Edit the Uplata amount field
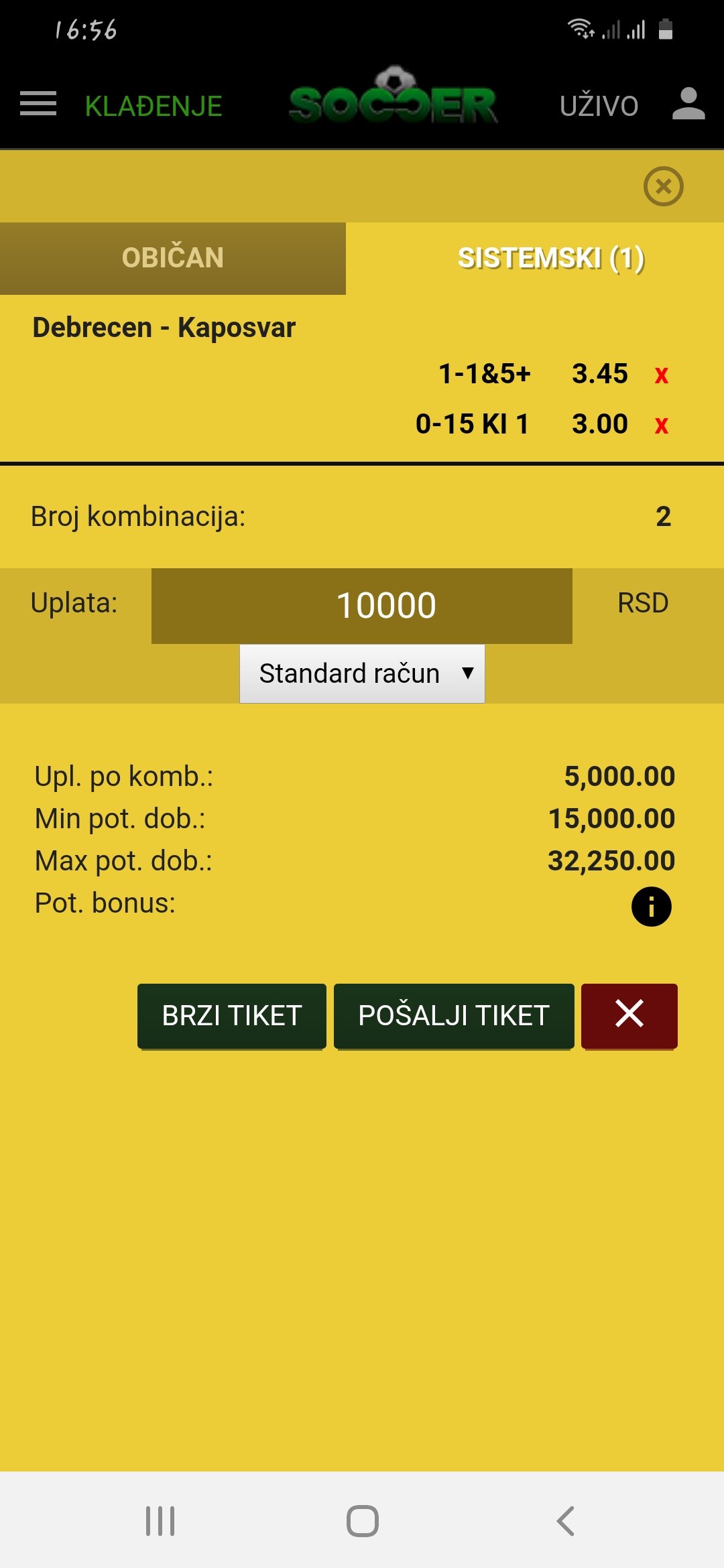 click(x=362, y=606)
